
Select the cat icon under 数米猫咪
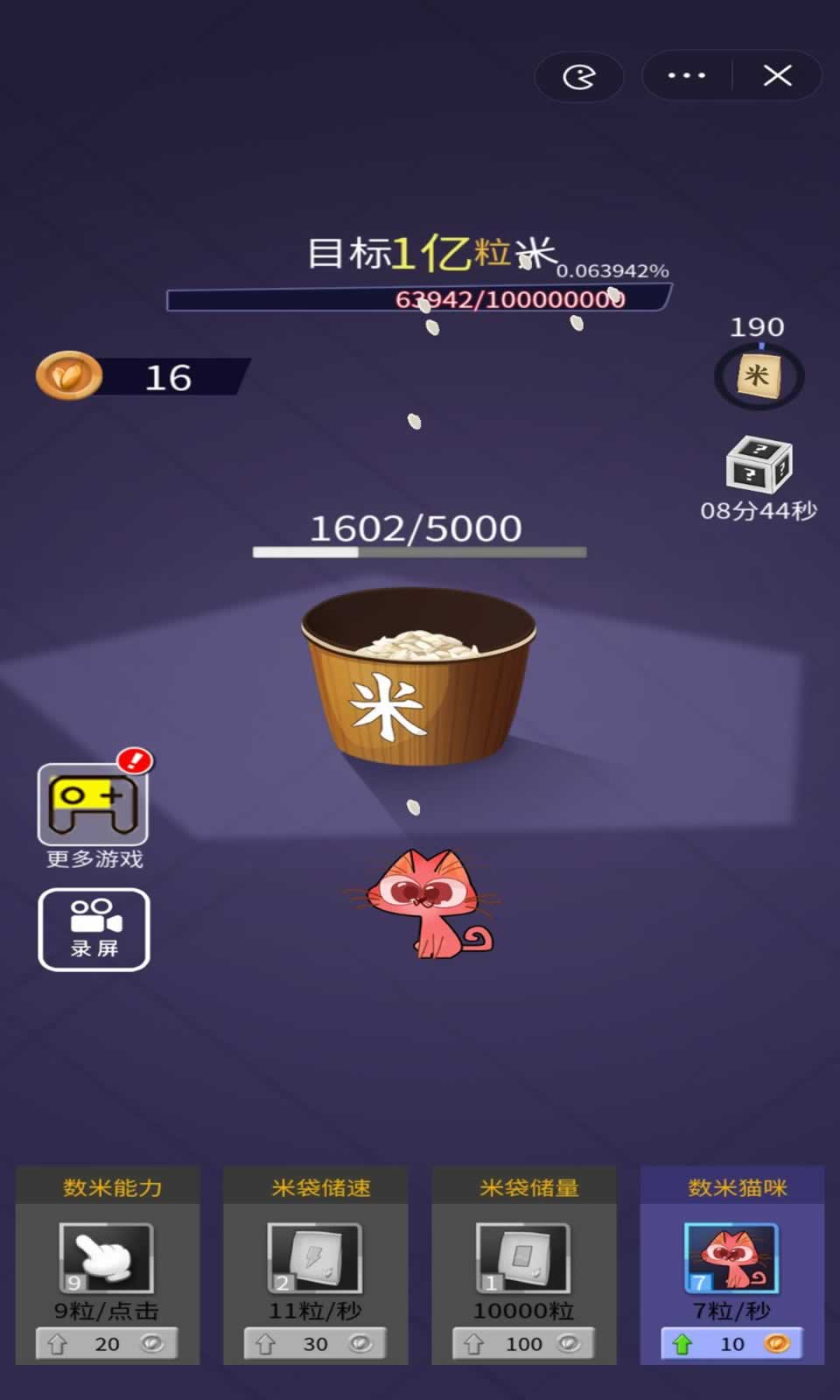click(730, 1256)
